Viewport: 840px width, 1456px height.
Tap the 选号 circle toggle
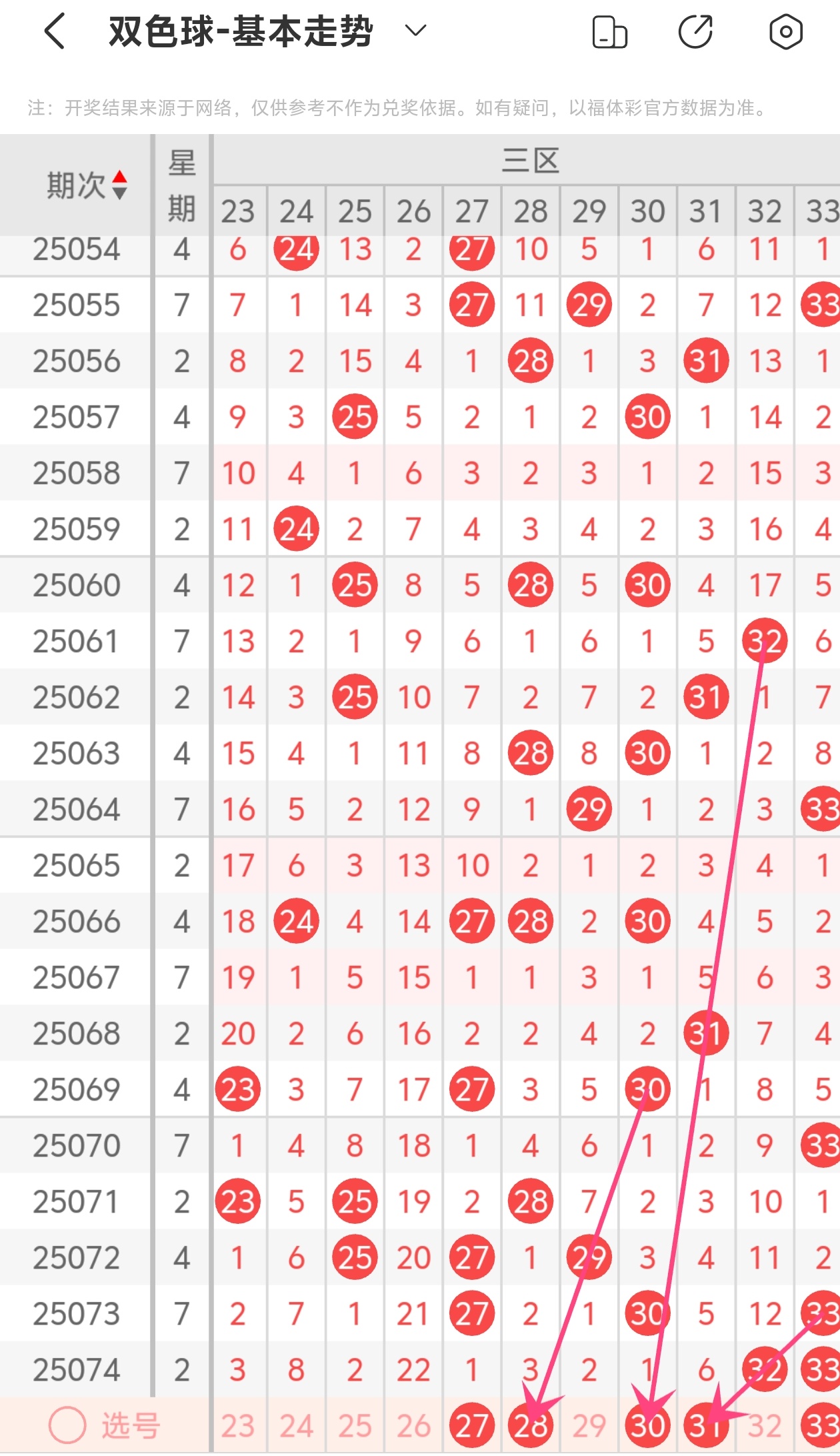(67, 1425)
